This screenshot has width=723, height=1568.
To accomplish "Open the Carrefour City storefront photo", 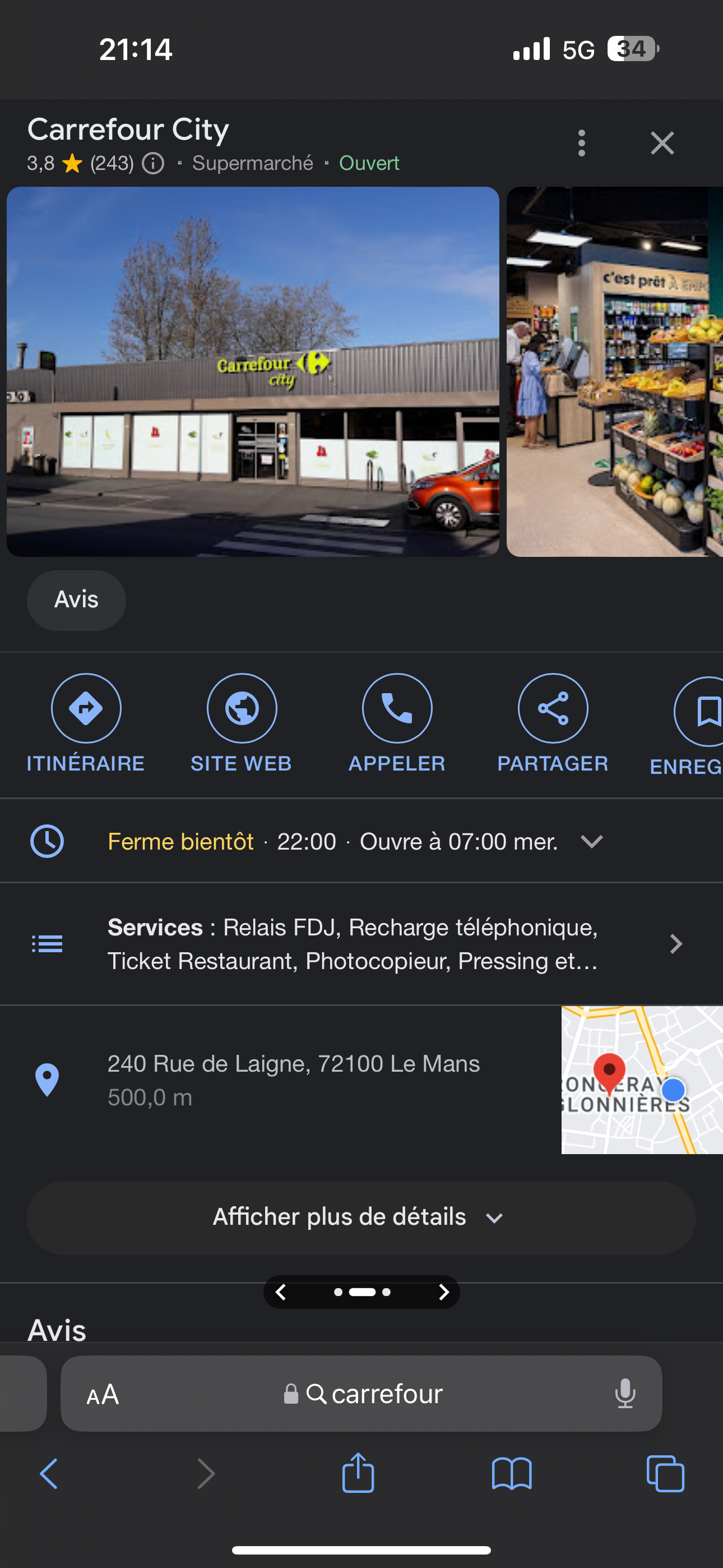I will pyautogui.click(x=253, y=371).
